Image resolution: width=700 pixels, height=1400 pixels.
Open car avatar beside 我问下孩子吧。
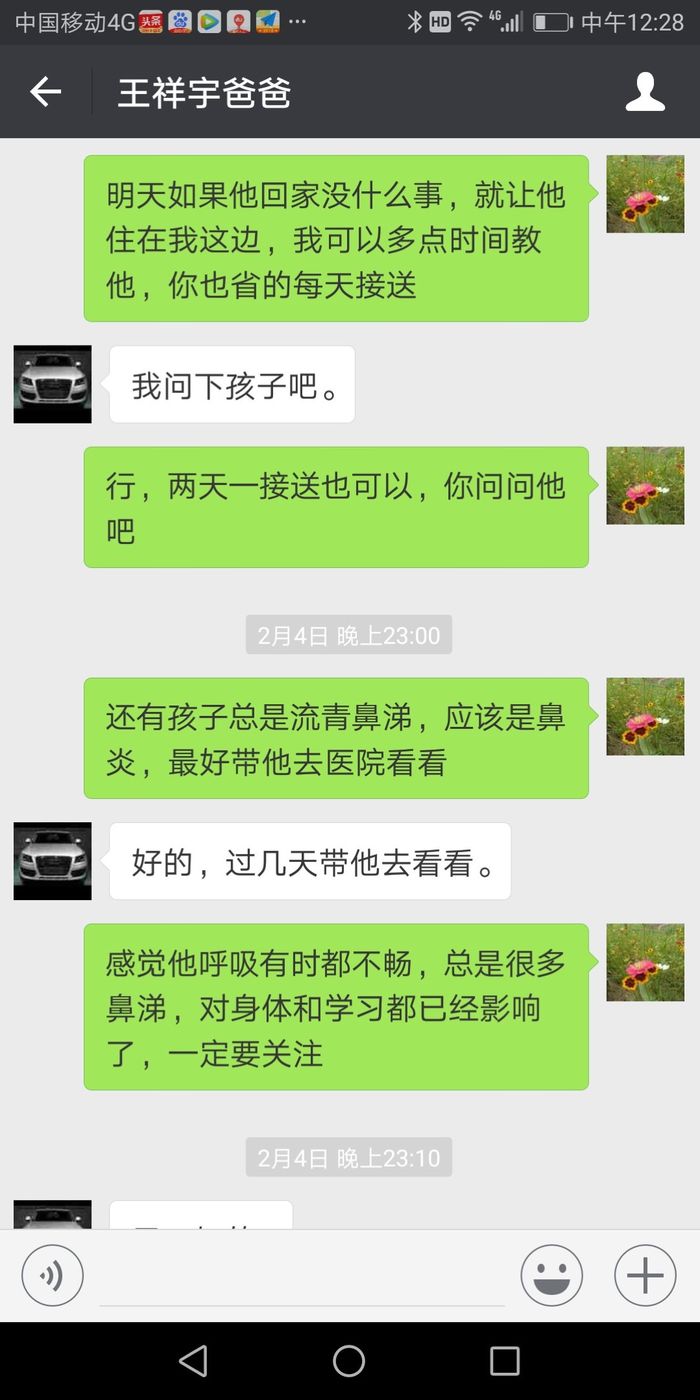[x=52, y=384]
